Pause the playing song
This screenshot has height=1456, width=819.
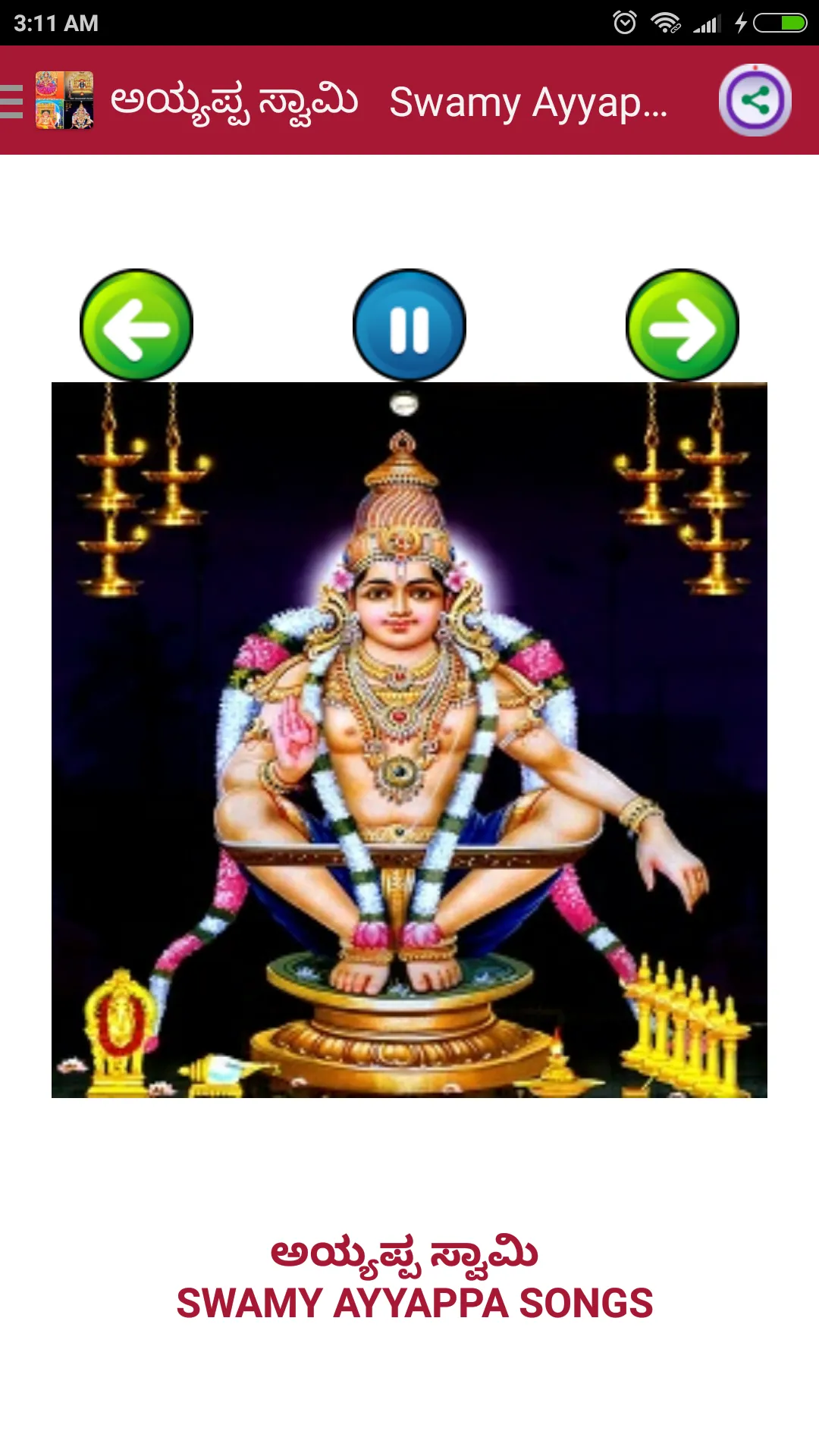click(409, 325)
